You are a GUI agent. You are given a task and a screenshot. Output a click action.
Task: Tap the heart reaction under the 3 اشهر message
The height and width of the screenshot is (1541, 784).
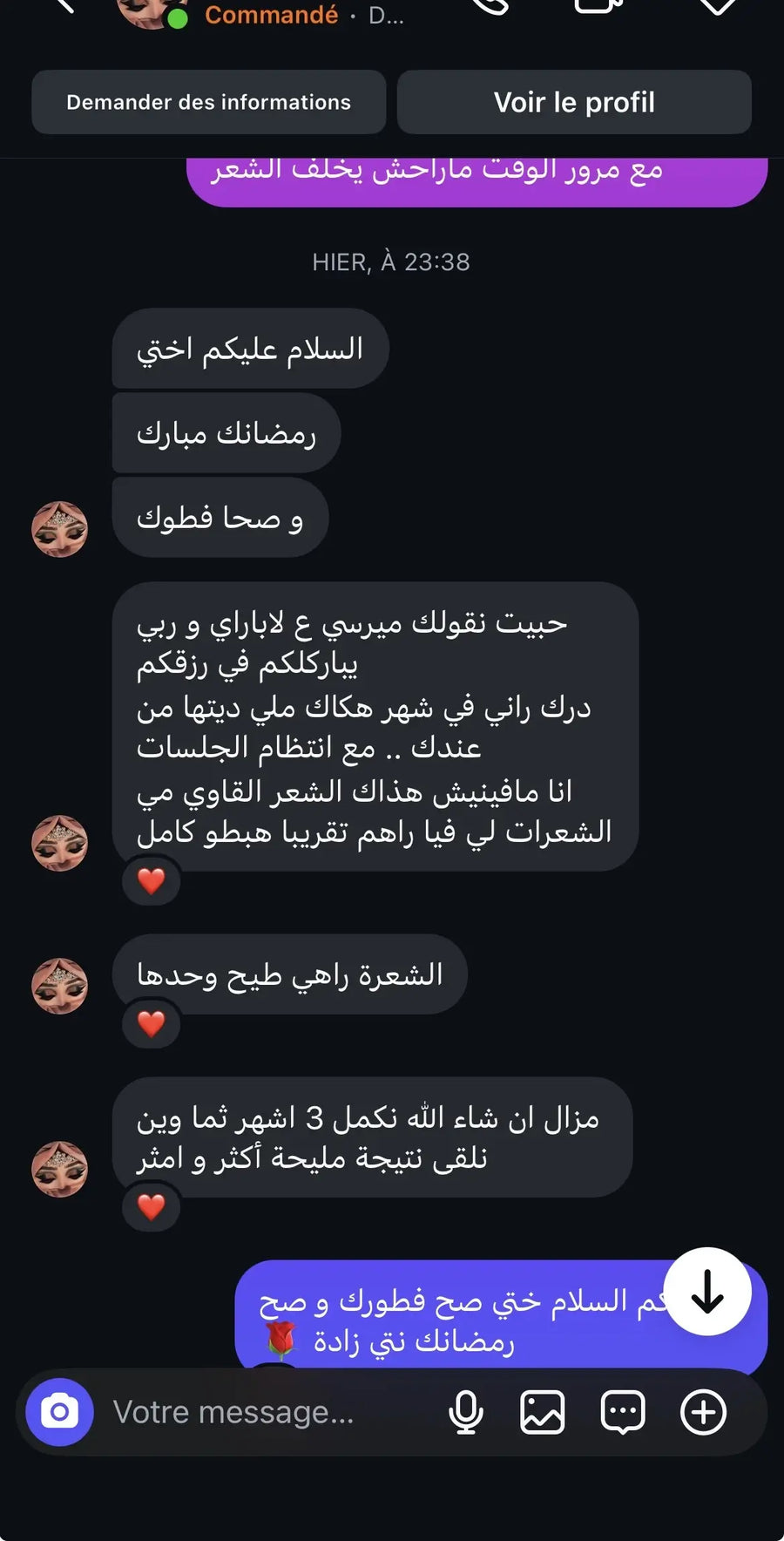click(152, 1207)
